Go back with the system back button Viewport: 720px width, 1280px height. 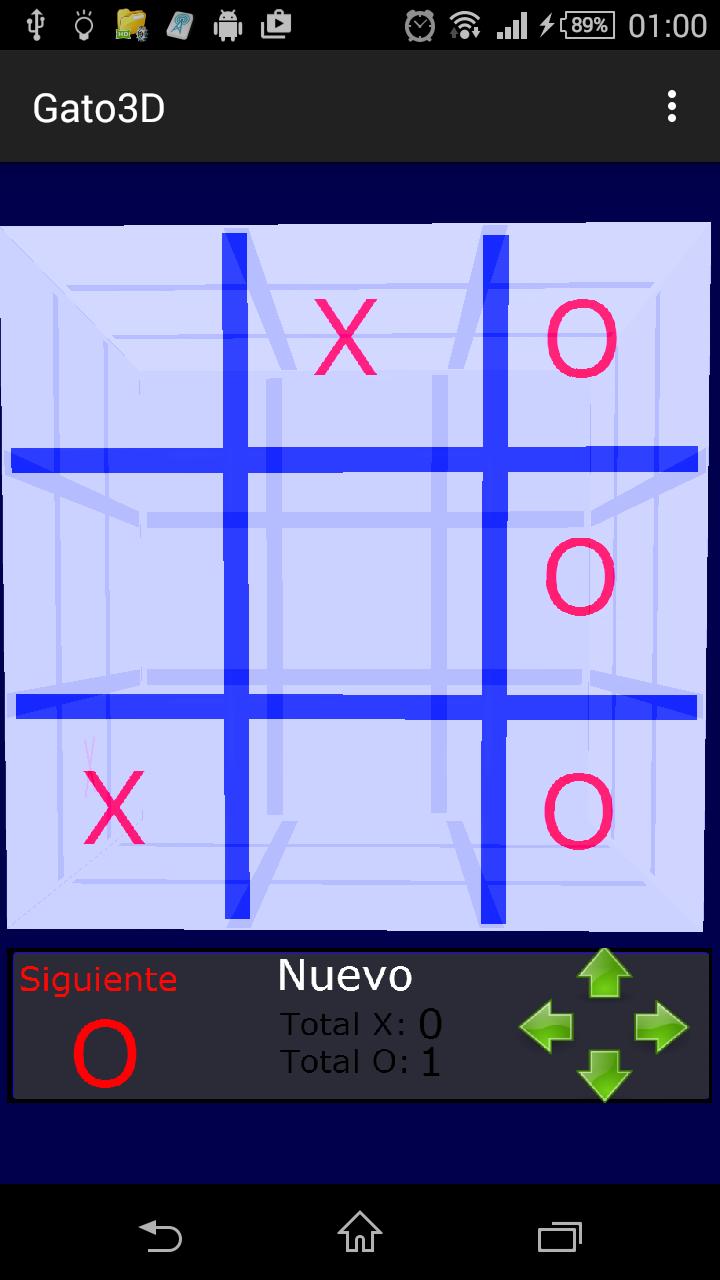tap(160, 1236)
